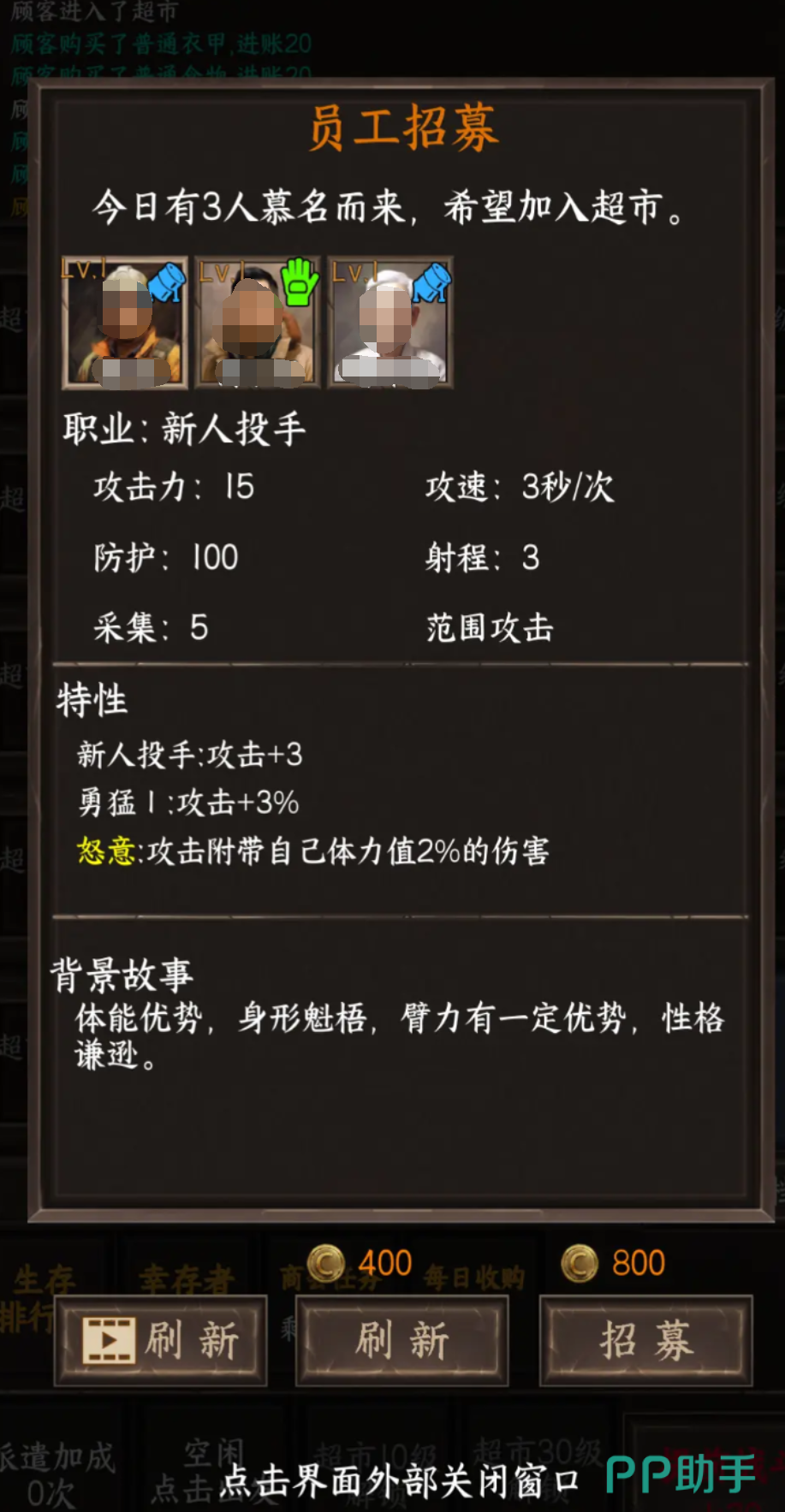785x1512 pixels.
Task: Select the first candidate portrait
Action: coord(125,323)
